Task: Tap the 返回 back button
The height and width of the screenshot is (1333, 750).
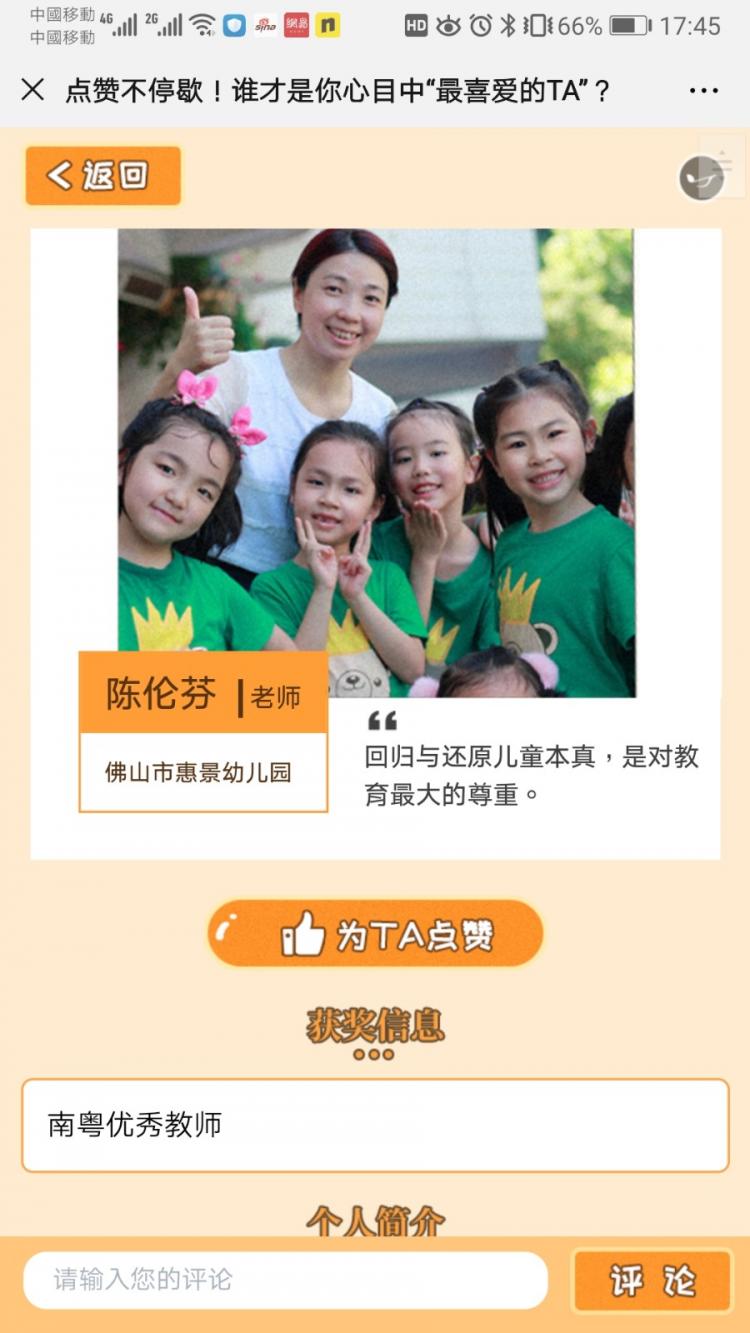Action: click(103, 176)
